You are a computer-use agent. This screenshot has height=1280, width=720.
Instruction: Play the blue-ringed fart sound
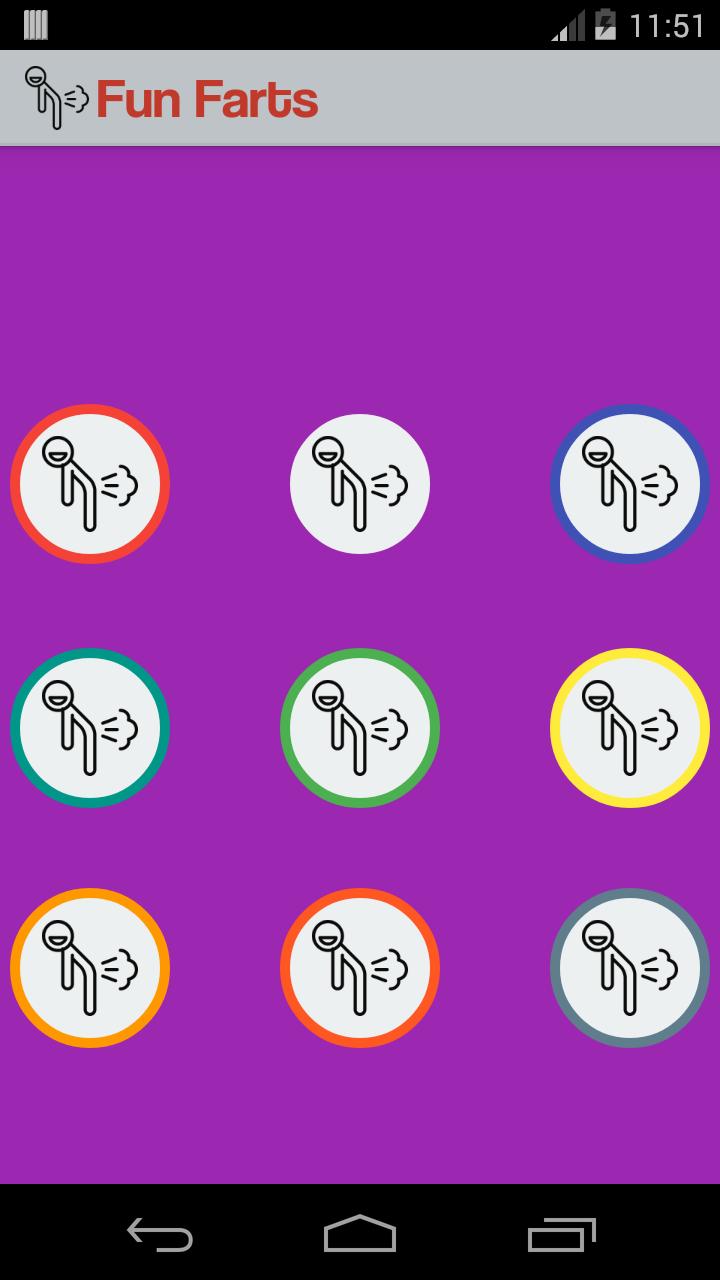coord(630,484)
